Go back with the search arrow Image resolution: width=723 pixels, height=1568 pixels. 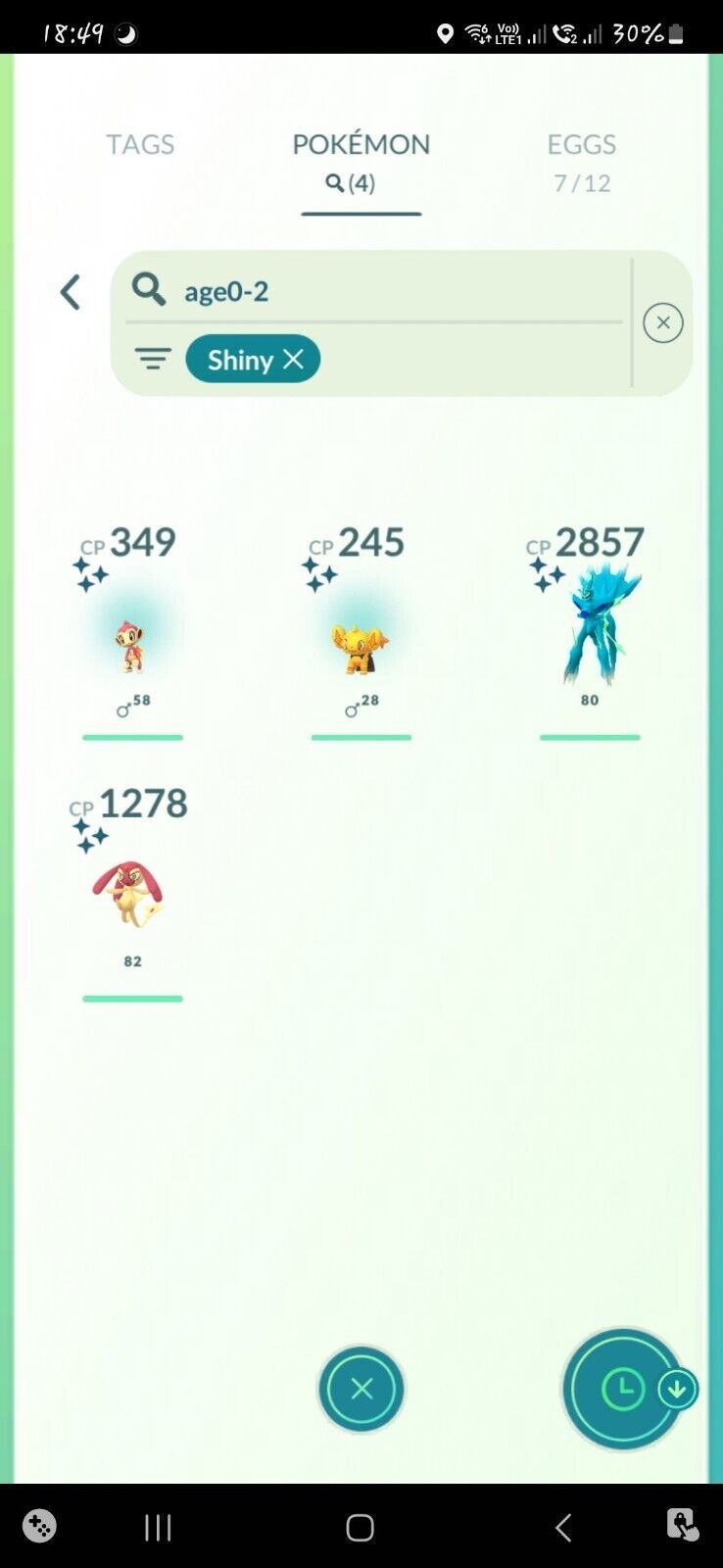[x=70, y=292]
